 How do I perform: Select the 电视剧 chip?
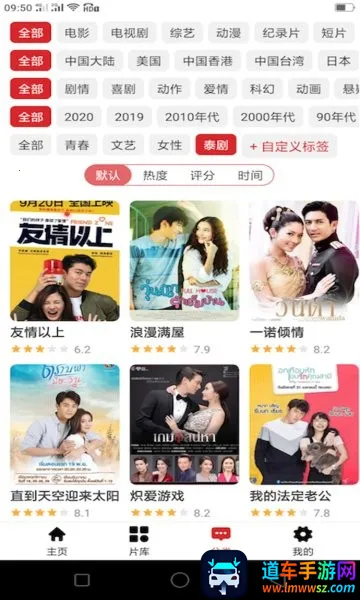129,33
